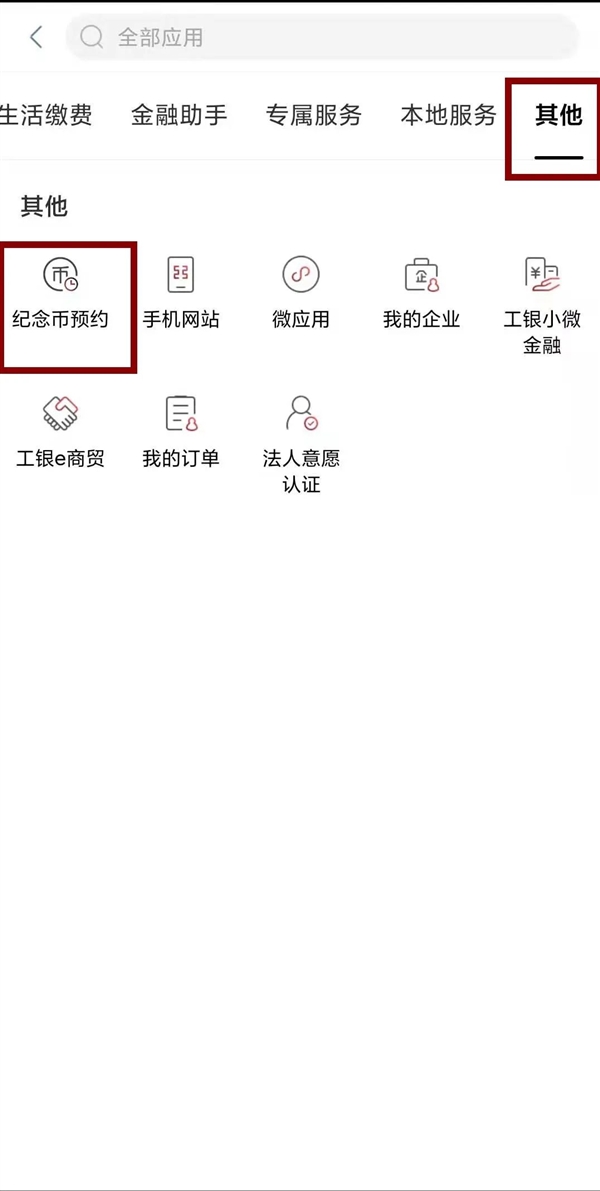Open 手机网站

tap(181, 293)
